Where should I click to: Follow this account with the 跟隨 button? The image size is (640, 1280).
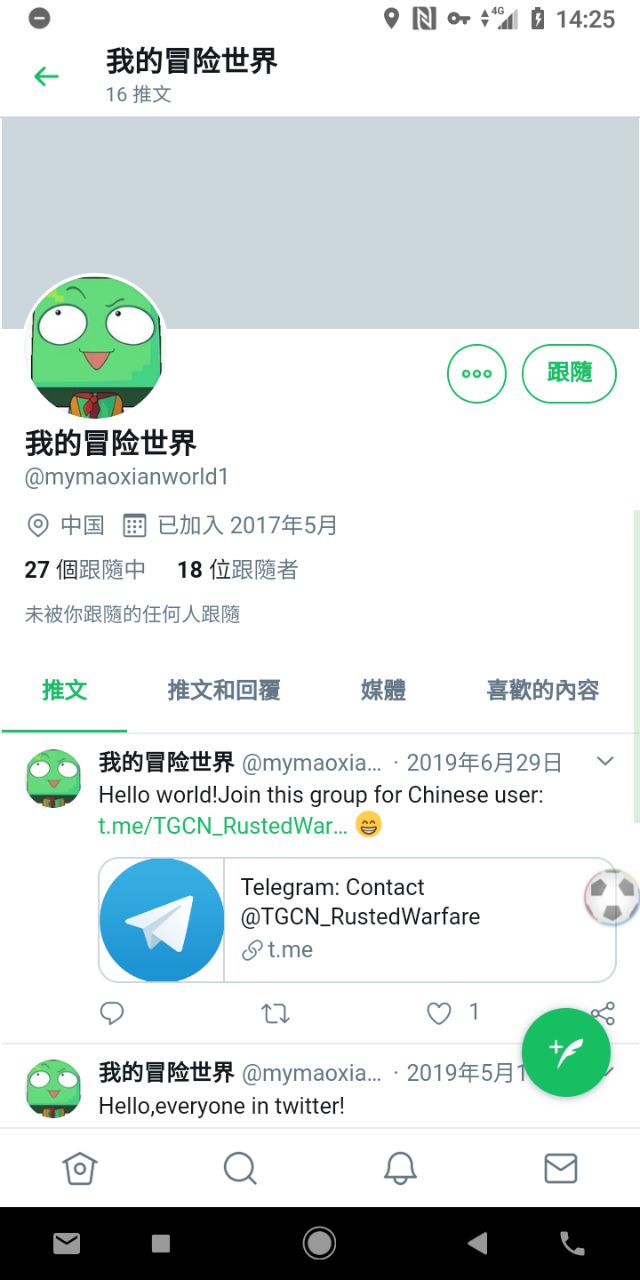click(569, 373)
